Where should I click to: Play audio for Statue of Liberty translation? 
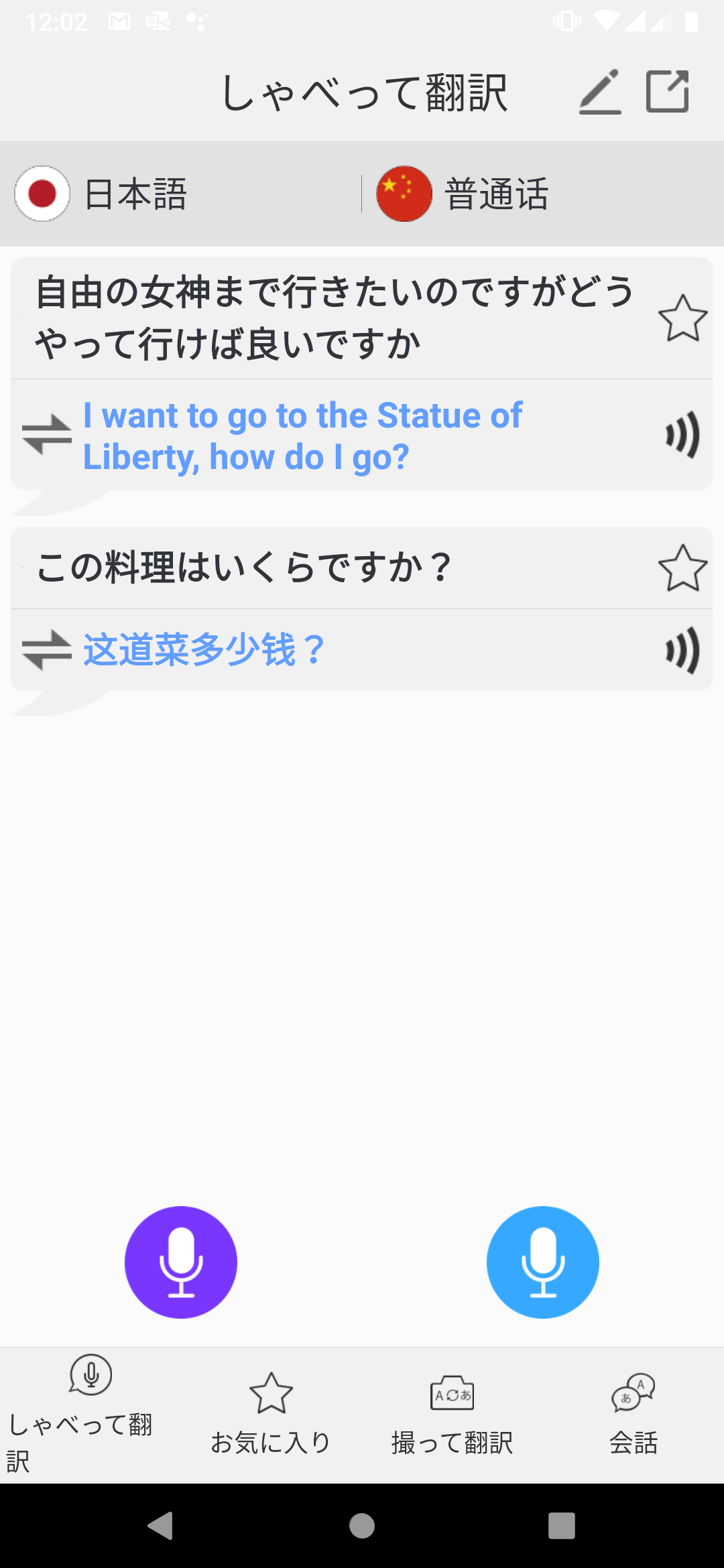pyautogui.click(x=682, y=435)
